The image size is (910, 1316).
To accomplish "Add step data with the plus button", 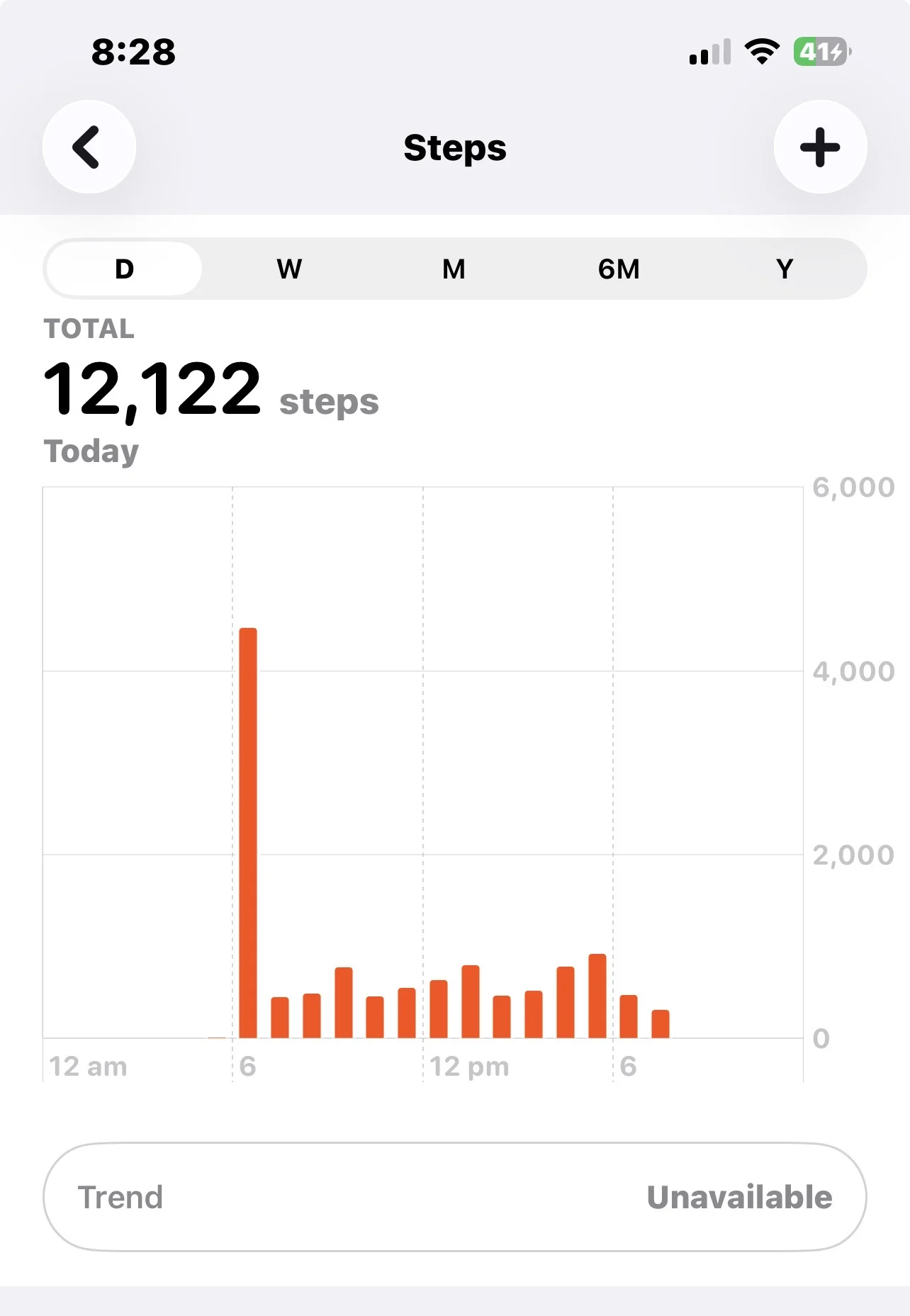I will tap(820, 147).
